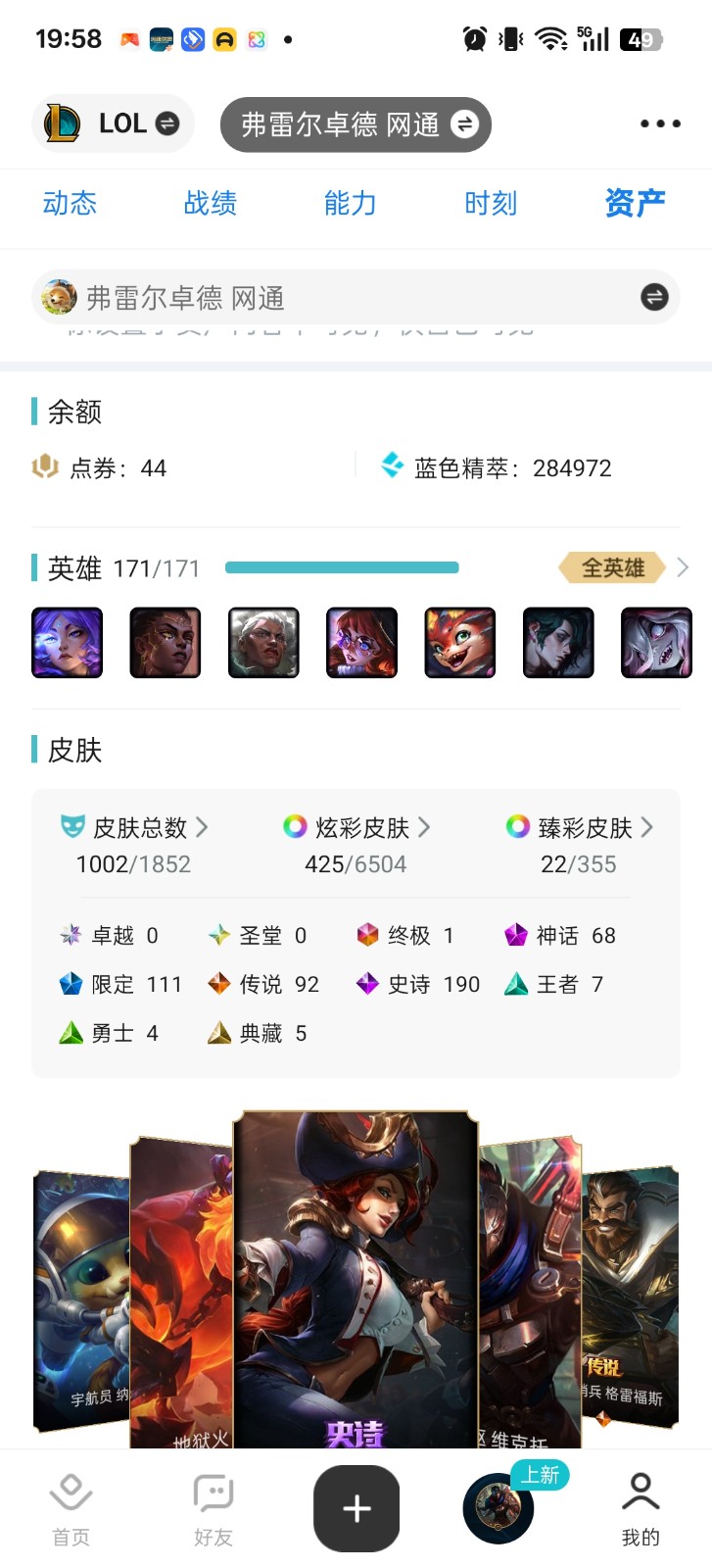Go to 我的 profile tab
The width and height of the screenshot is (712, 1568).
[641, 1509]
